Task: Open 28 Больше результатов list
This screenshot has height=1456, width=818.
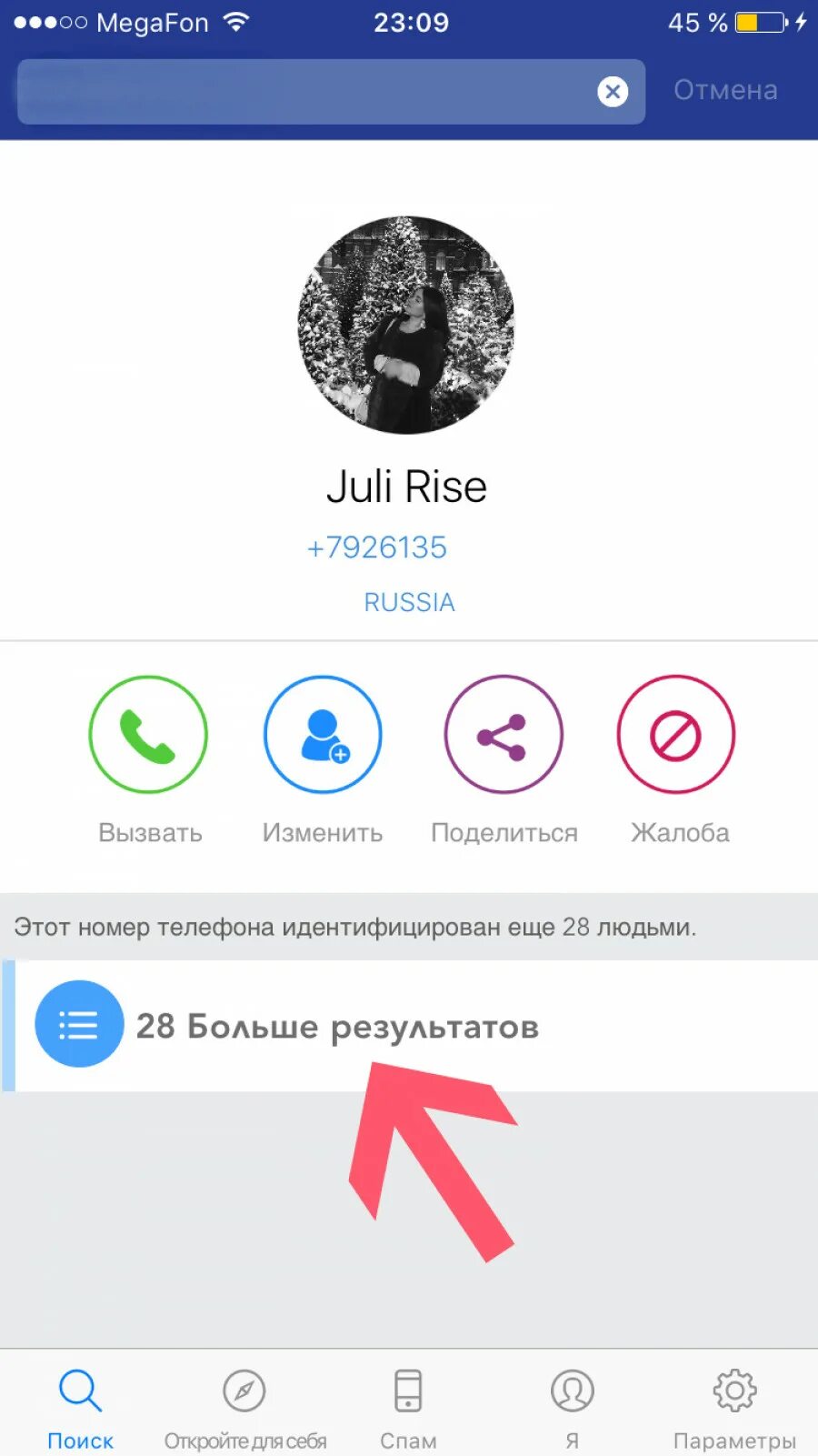Action: click(x=336, y=1025)
